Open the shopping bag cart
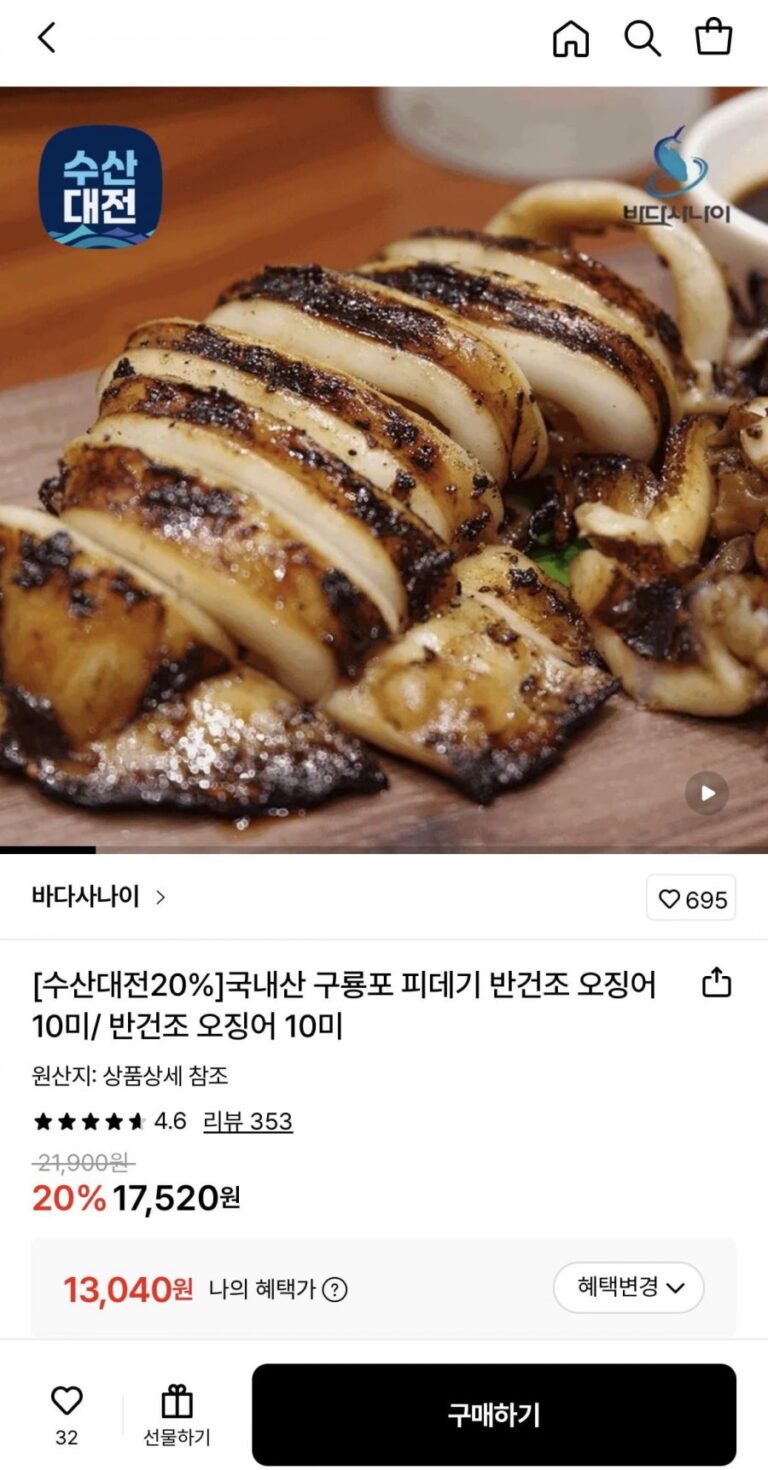This screenshot has height=1470, width=768. [714, 39]
